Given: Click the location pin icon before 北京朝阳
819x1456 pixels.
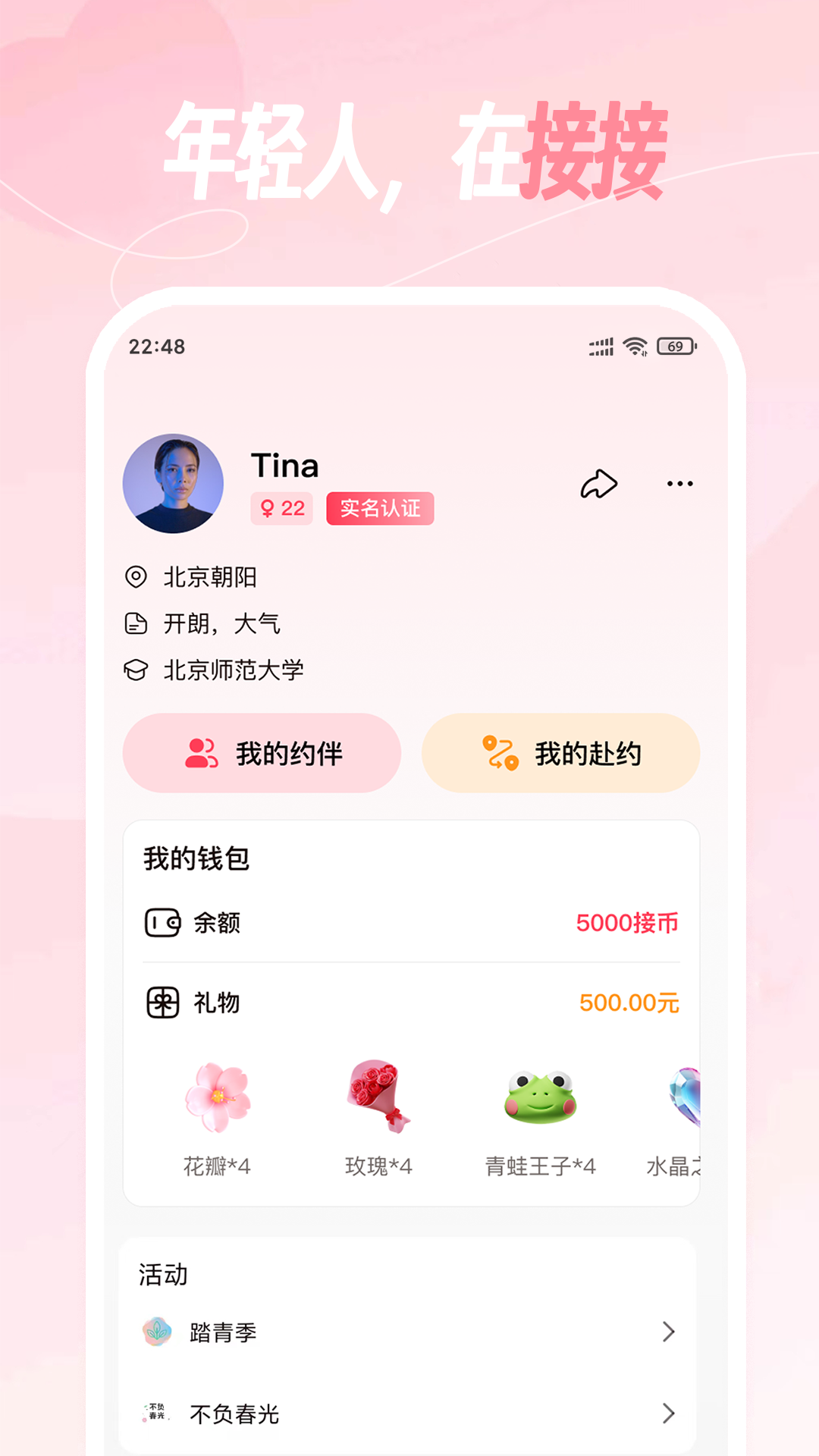Looking at the screenshot, I should click(136, 576).
